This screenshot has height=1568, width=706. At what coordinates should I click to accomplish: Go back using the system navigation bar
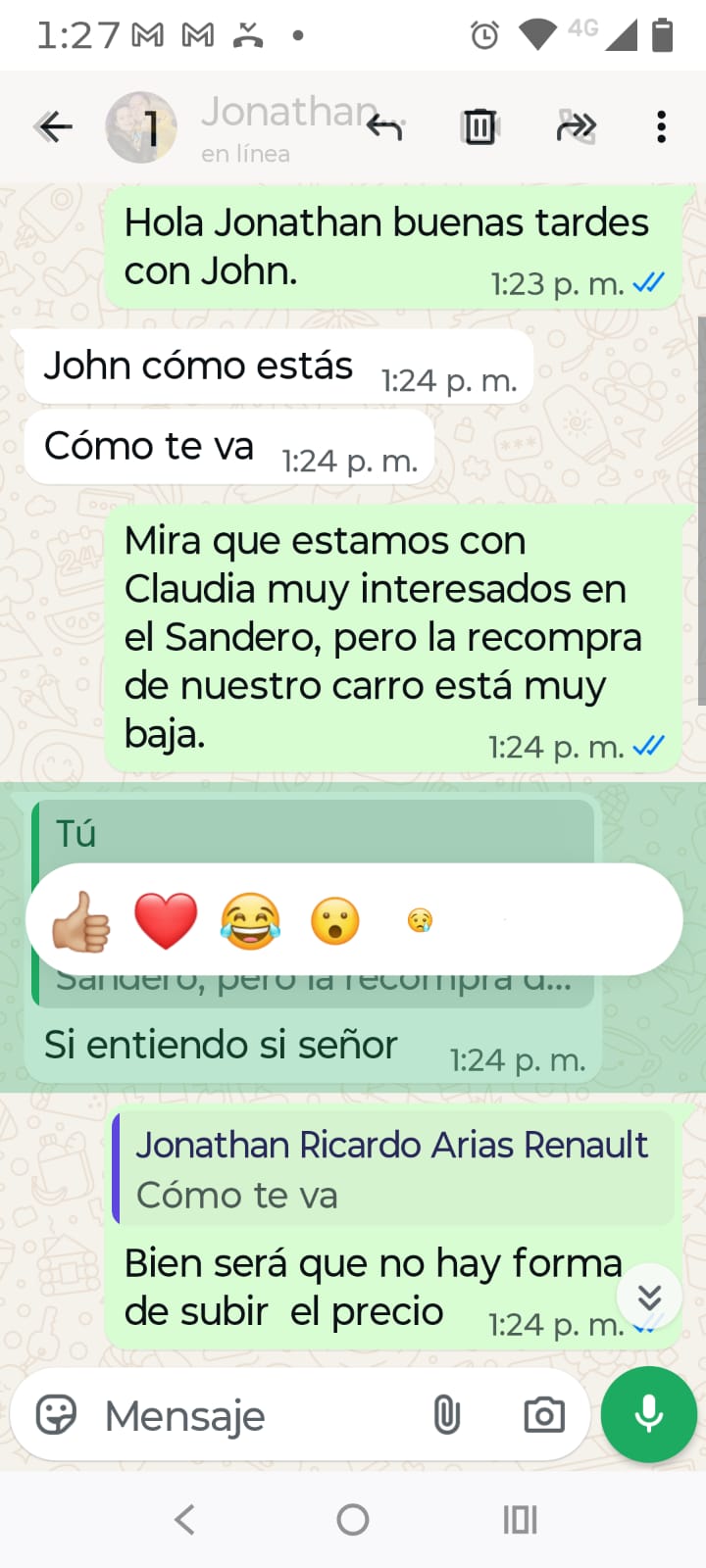184,1520
